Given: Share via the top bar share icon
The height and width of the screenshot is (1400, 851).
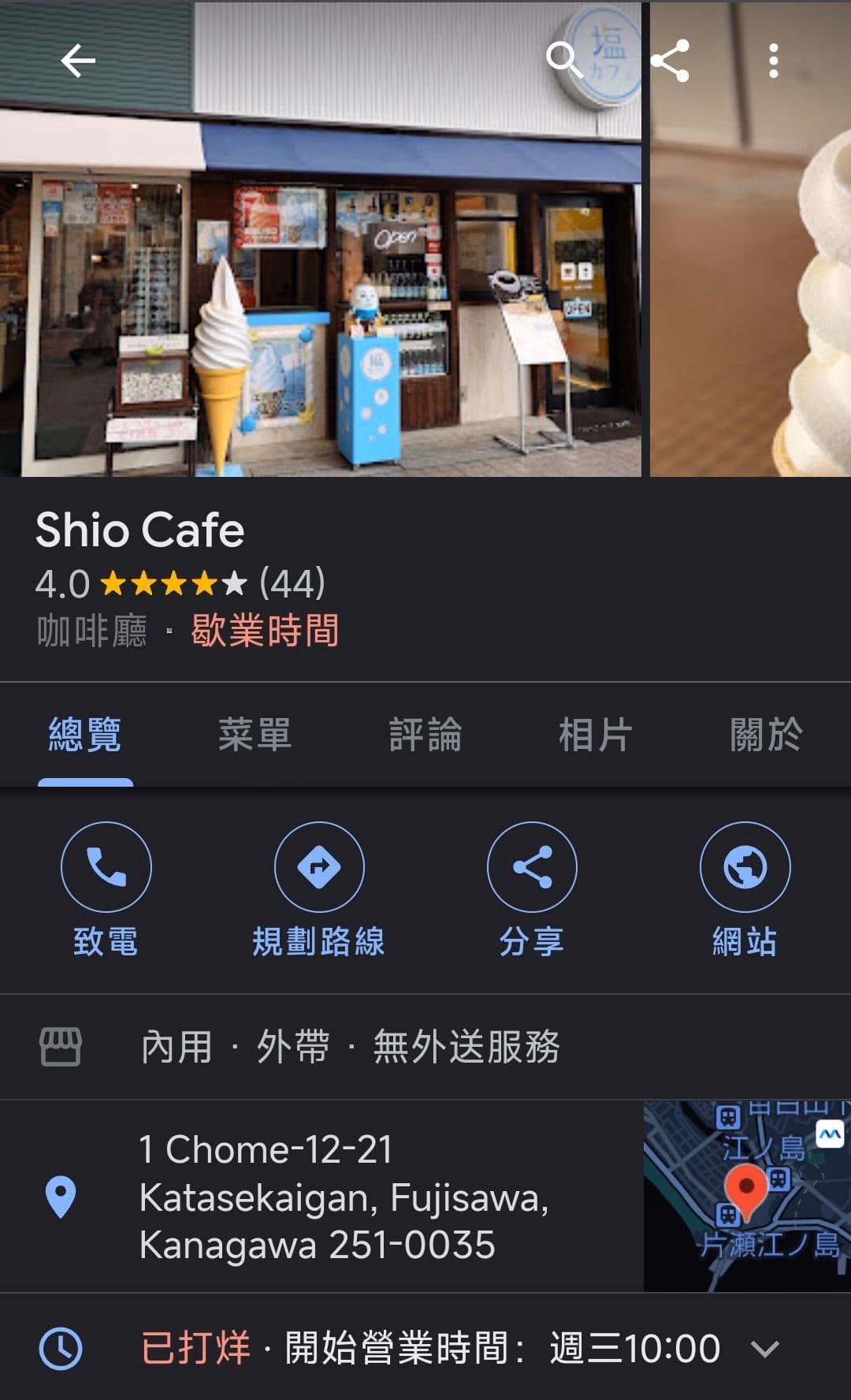Looking at the screenshot, I should click(x=670, y=61).
